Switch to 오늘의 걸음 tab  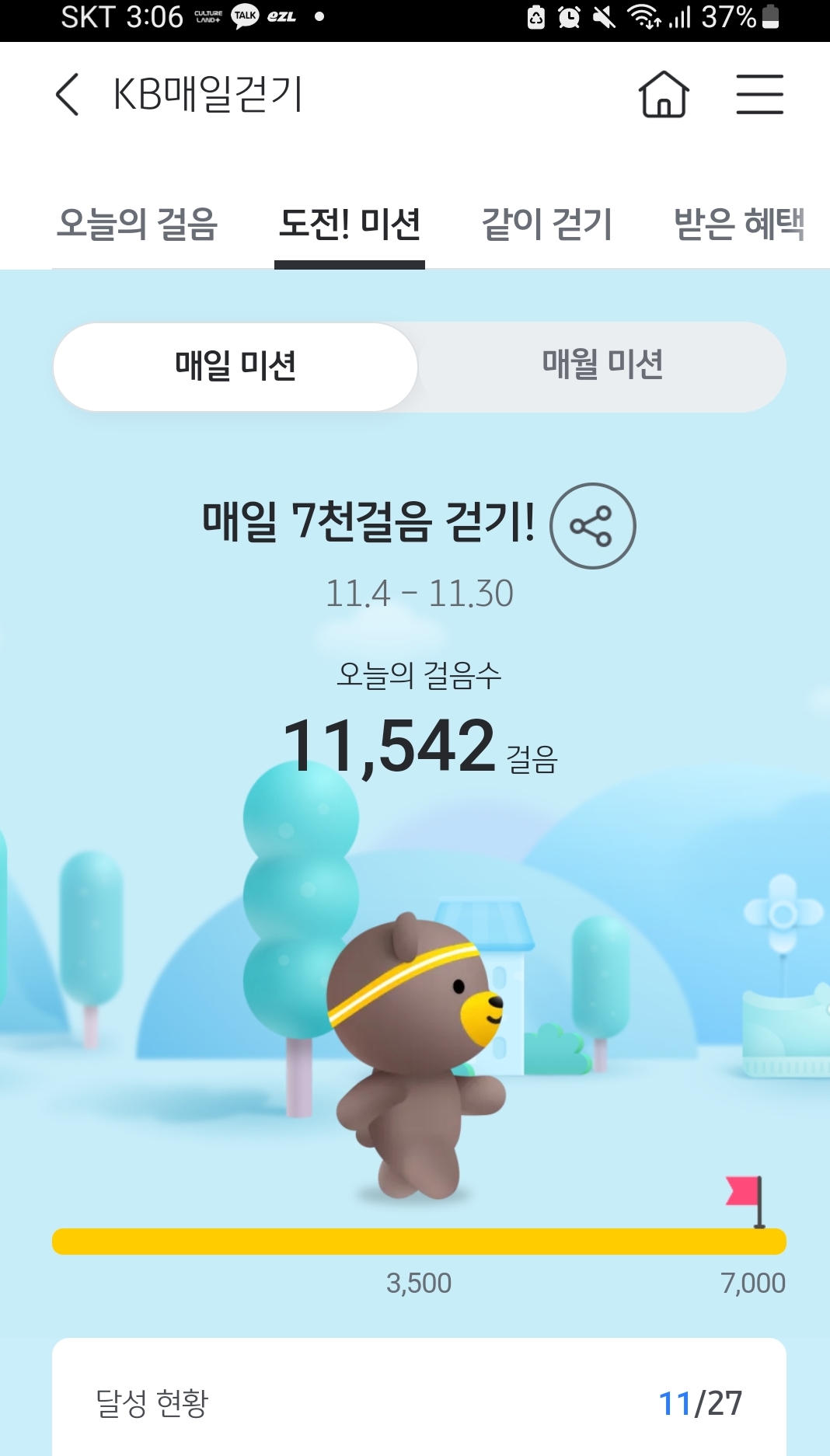point(138,225)
